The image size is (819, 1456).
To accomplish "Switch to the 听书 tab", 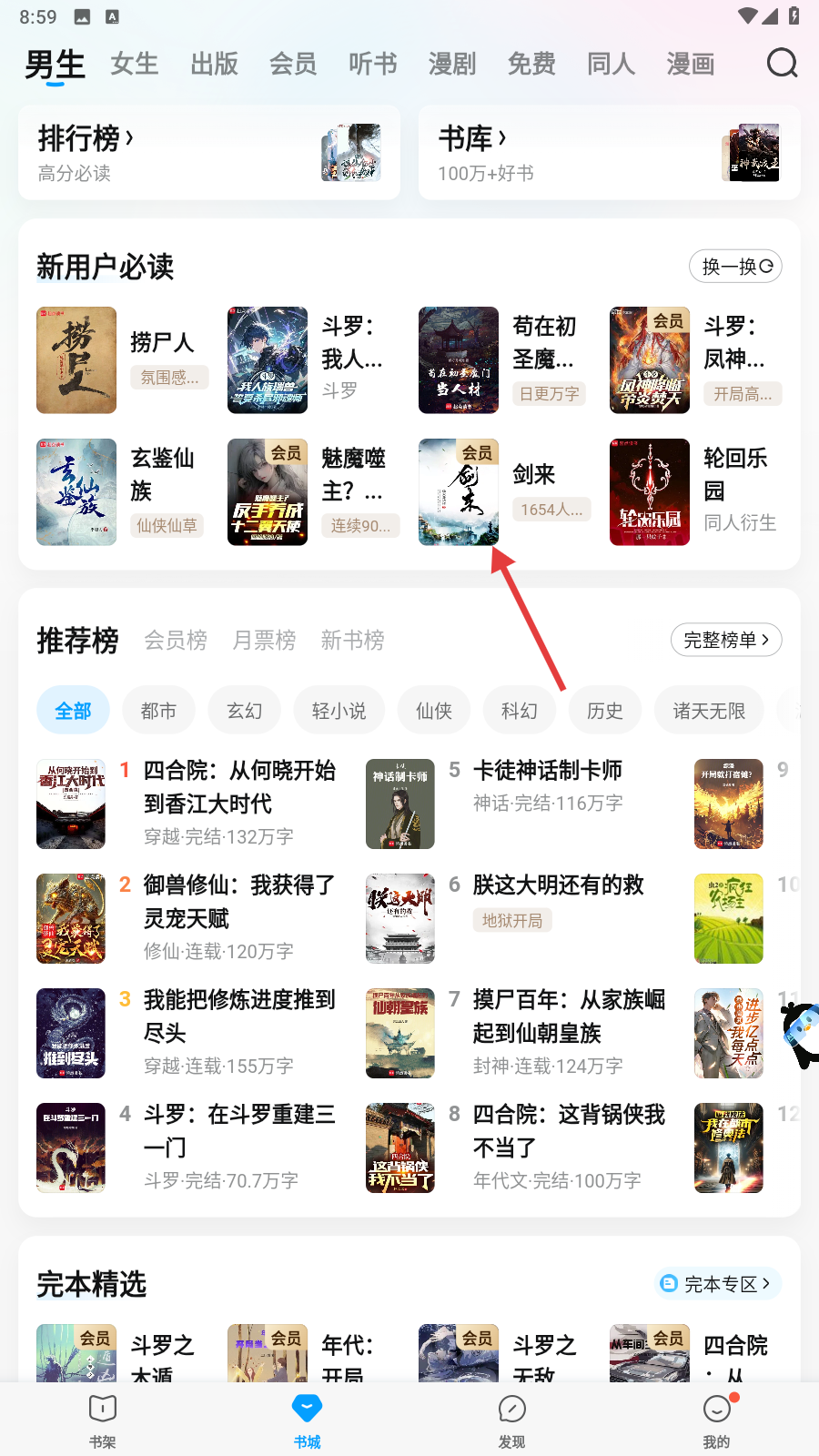I will tap(372, 64).
